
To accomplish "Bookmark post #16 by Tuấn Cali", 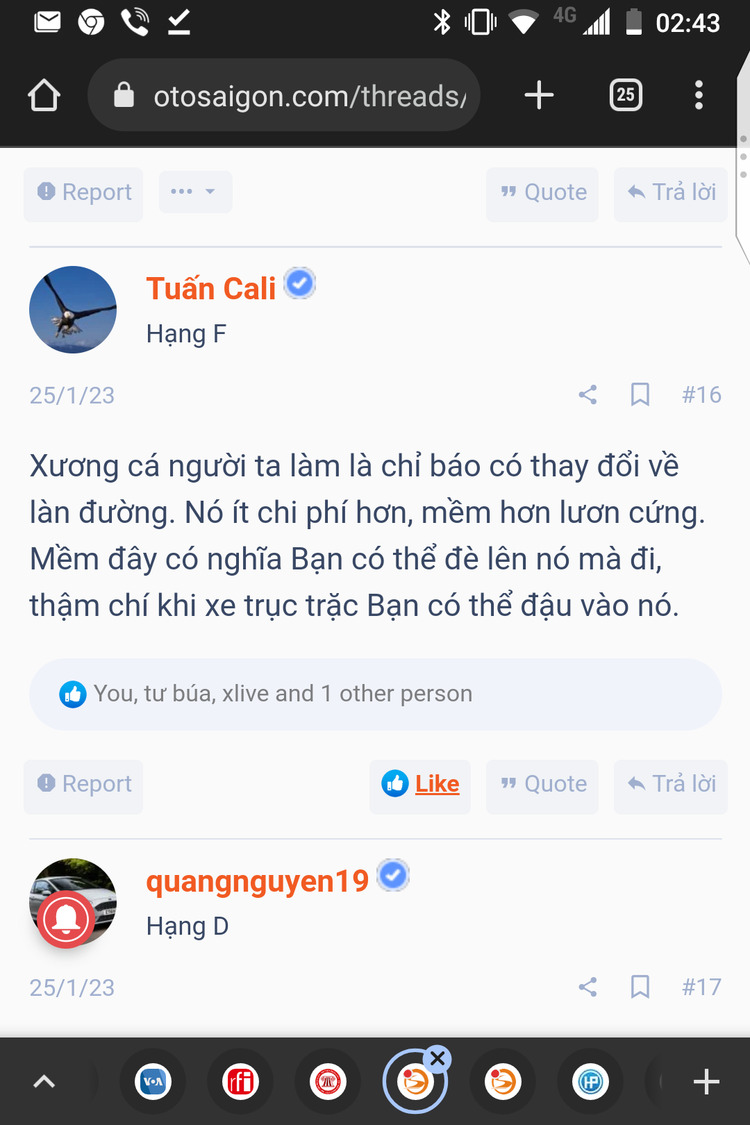I will pyautogui.click(x=640, y=395).
